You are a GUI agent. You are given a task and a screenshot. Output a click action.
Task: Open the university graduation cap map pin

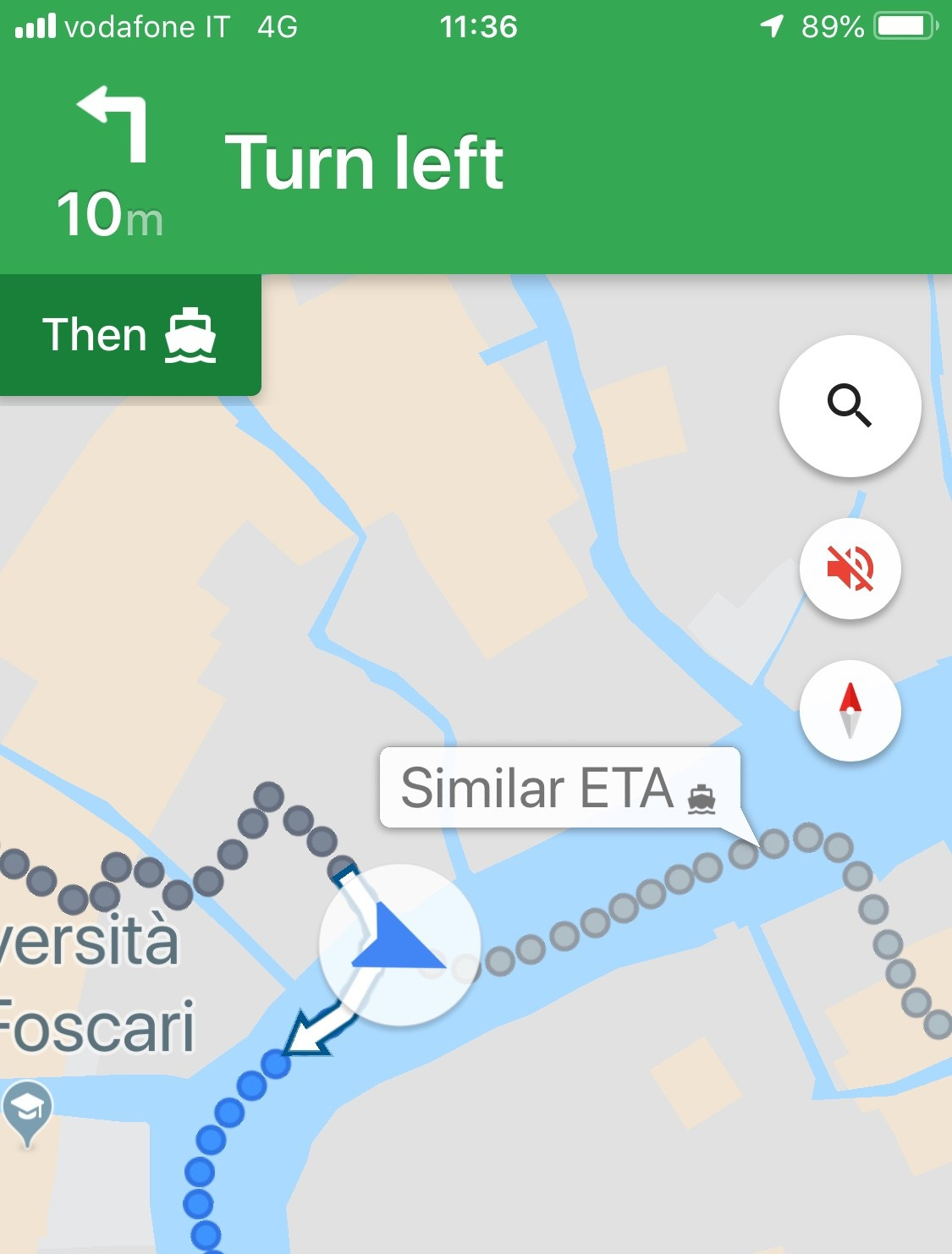(x=27, y=1108)
